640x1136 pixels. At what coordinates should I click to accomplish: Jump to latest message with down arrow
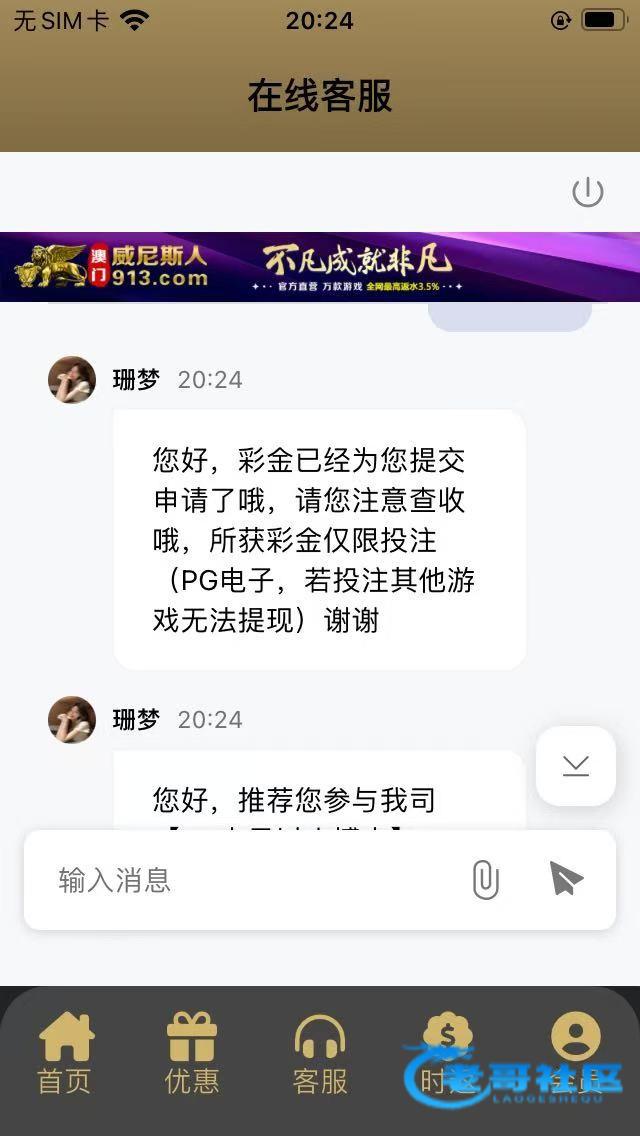pos(575,766)
